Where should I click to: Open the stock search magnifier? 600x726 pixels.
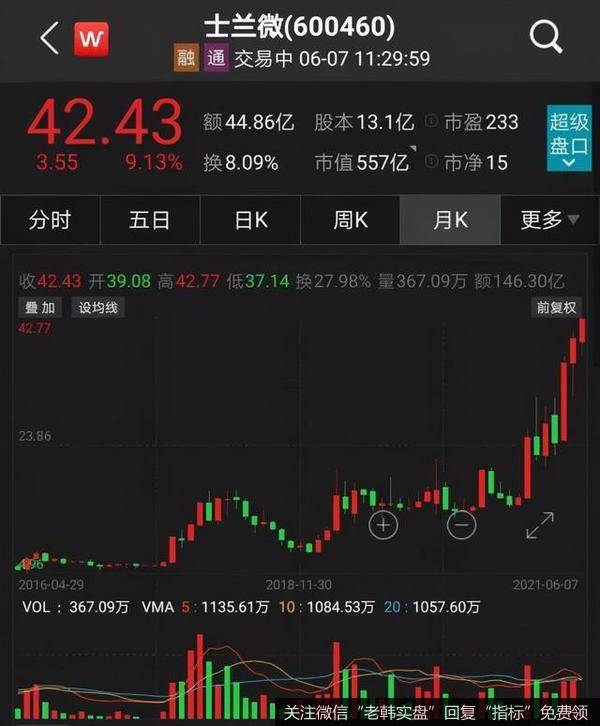[546, 38]
